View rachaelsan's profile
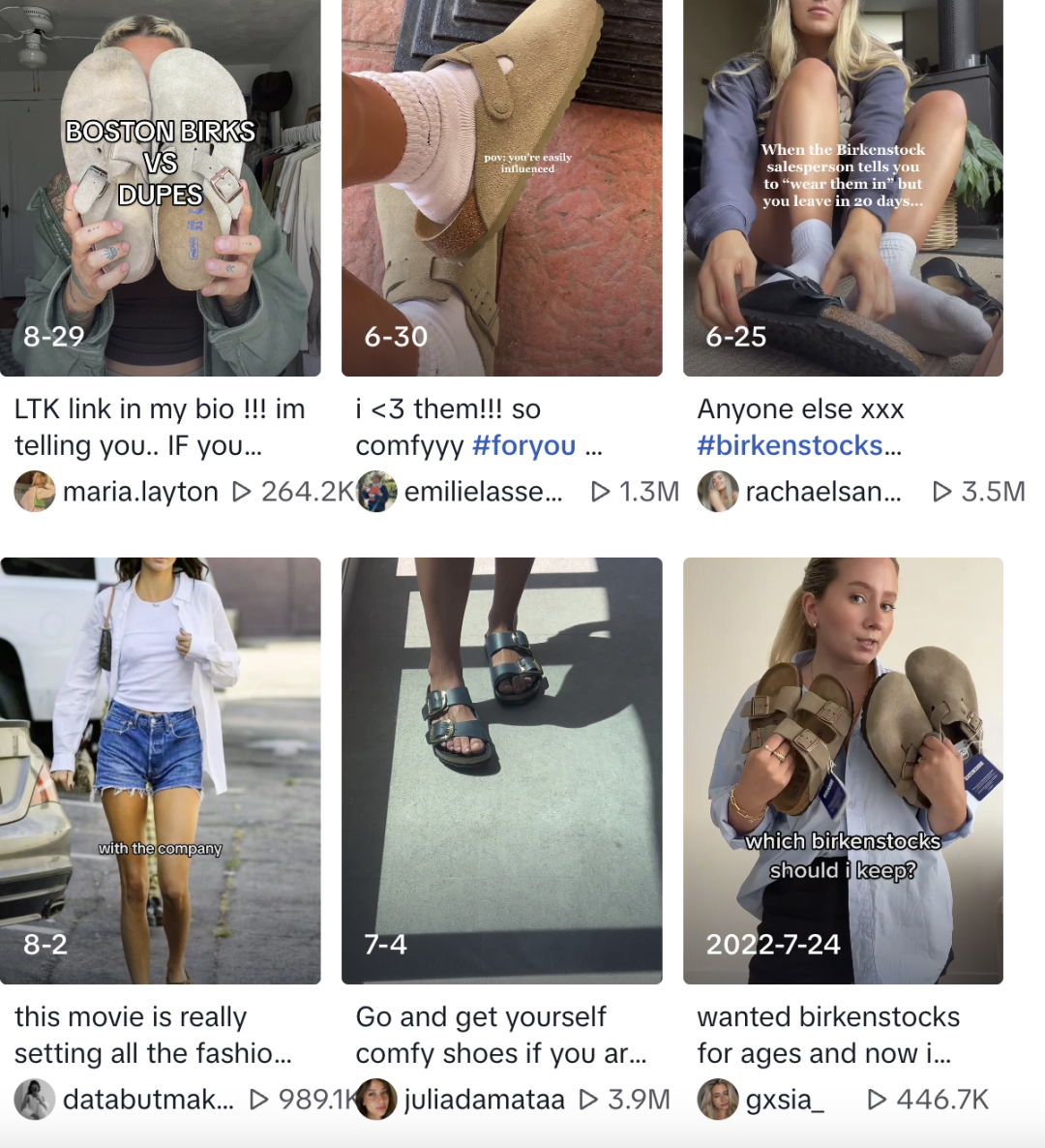Viewport: 1045px width, 1148px height. tap(822, 492)
